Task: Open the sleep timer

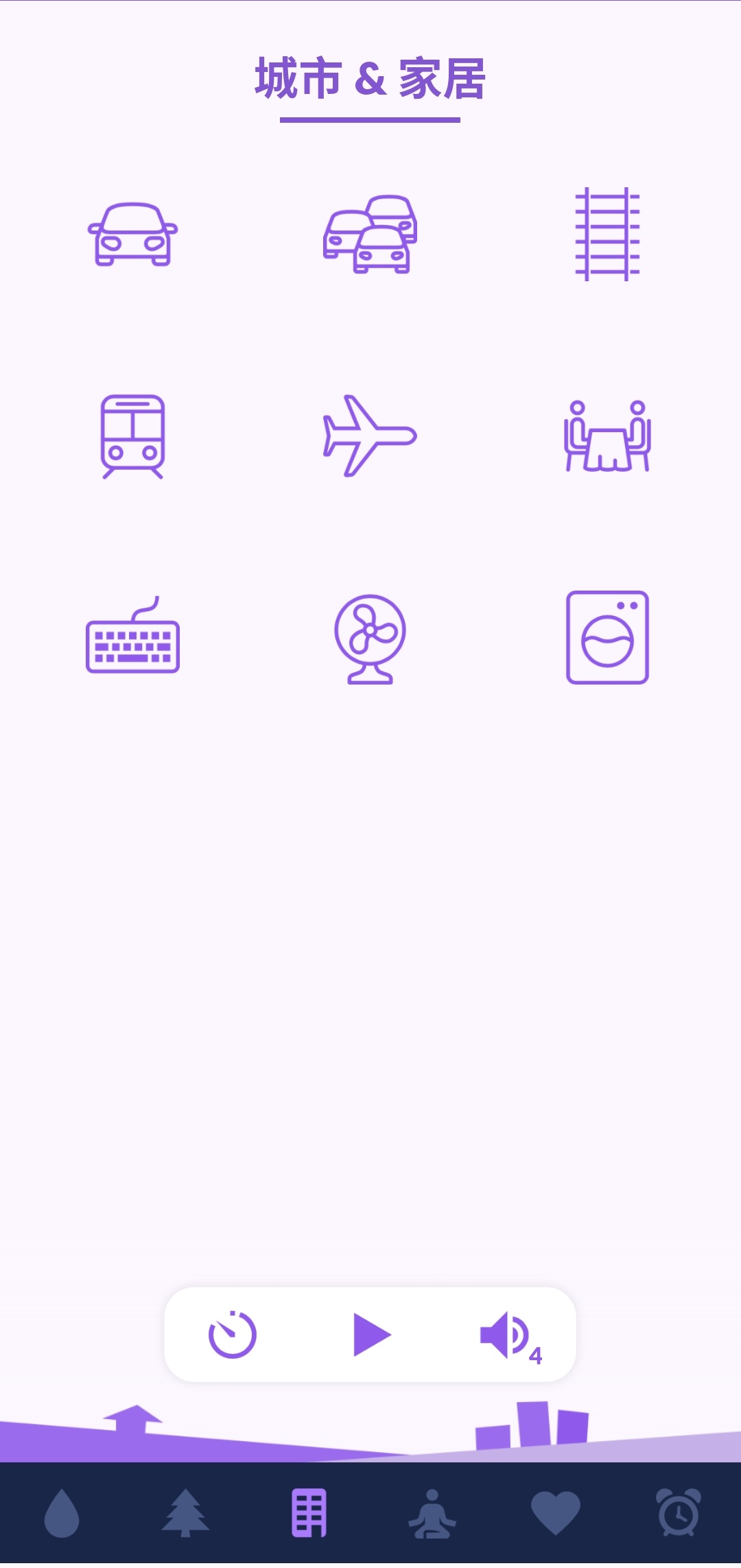Action: (233, 1335)
